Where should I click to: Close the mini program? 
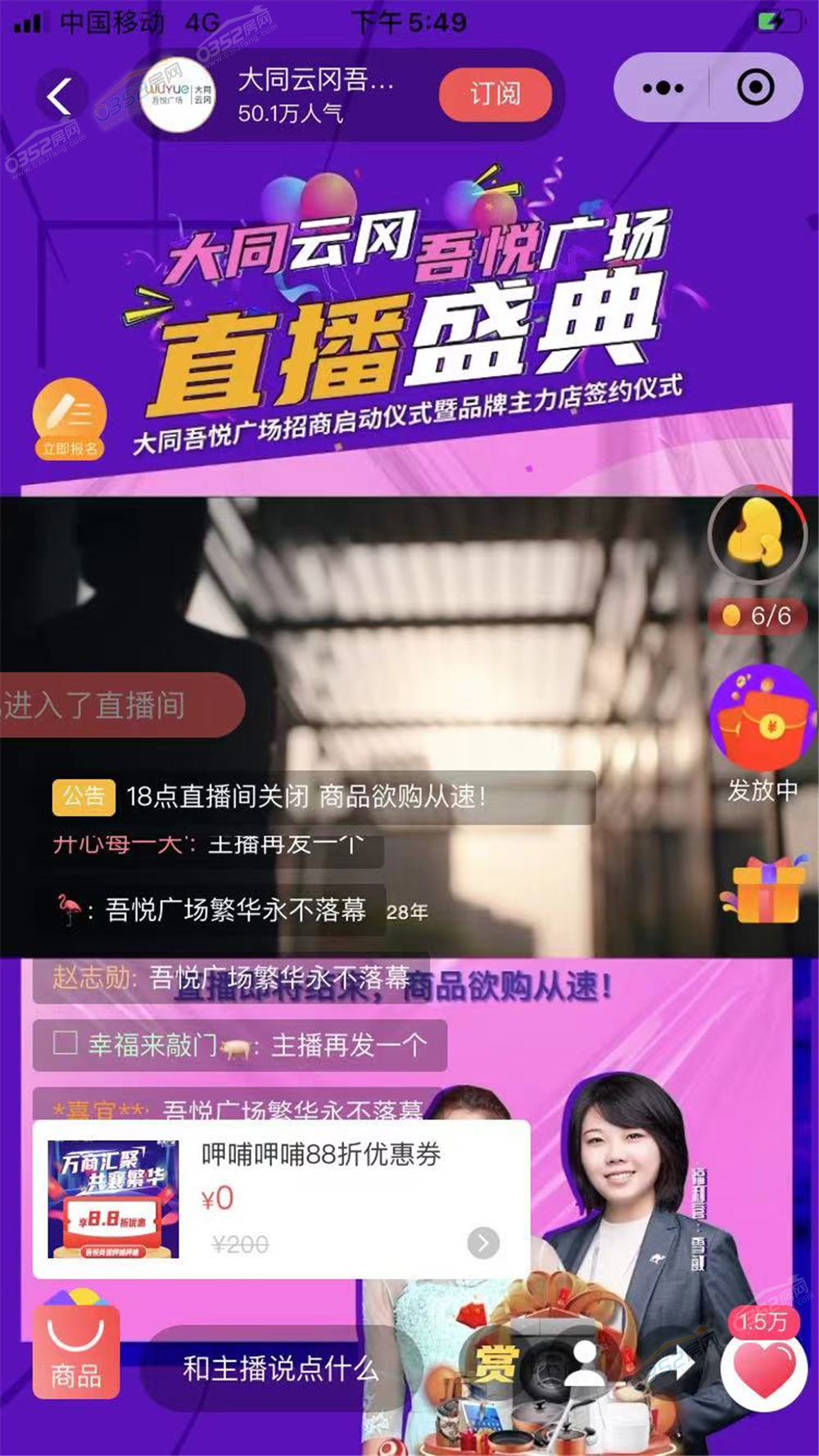(754, 88)
